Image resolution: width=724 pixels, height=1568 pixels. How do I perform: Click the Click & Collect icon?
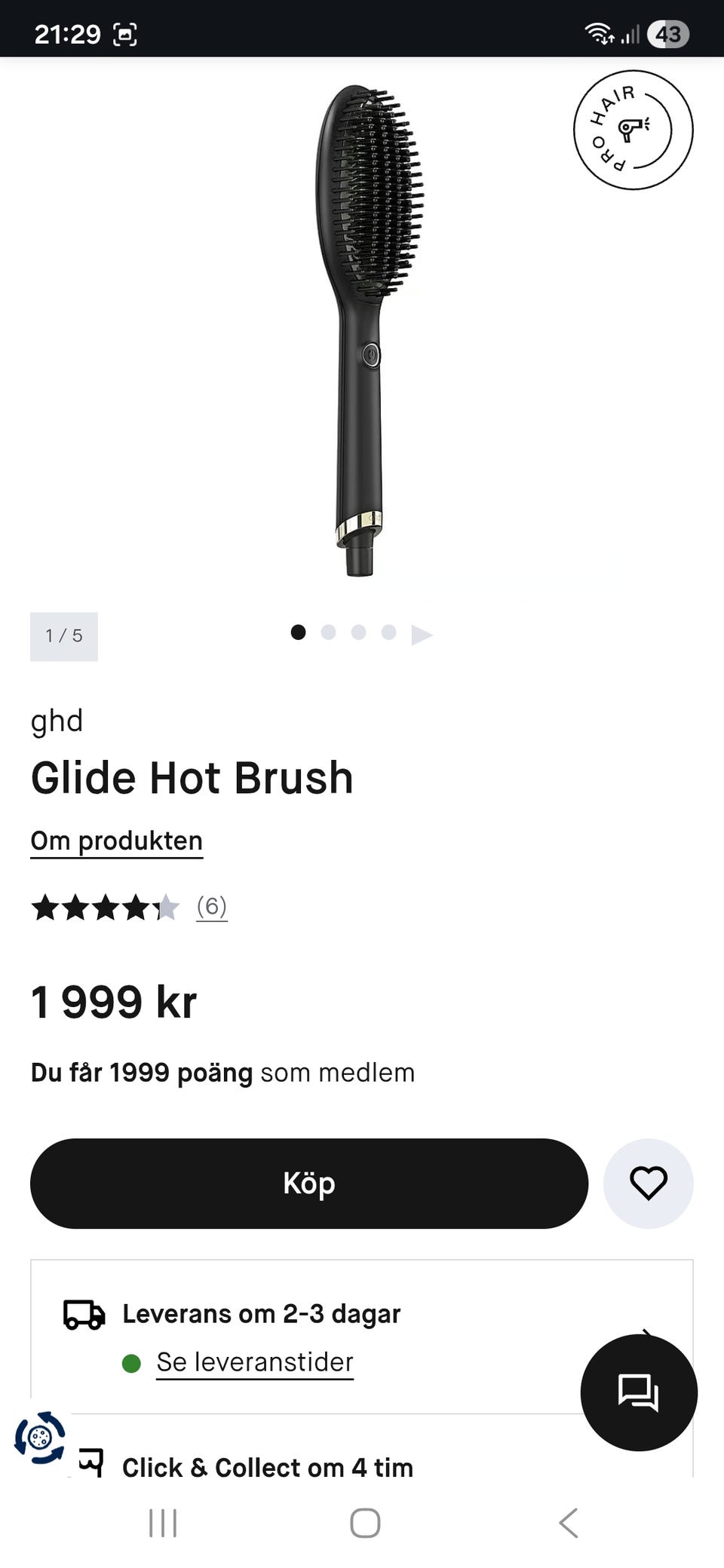pyautogui.click(x=90, y=1462)
